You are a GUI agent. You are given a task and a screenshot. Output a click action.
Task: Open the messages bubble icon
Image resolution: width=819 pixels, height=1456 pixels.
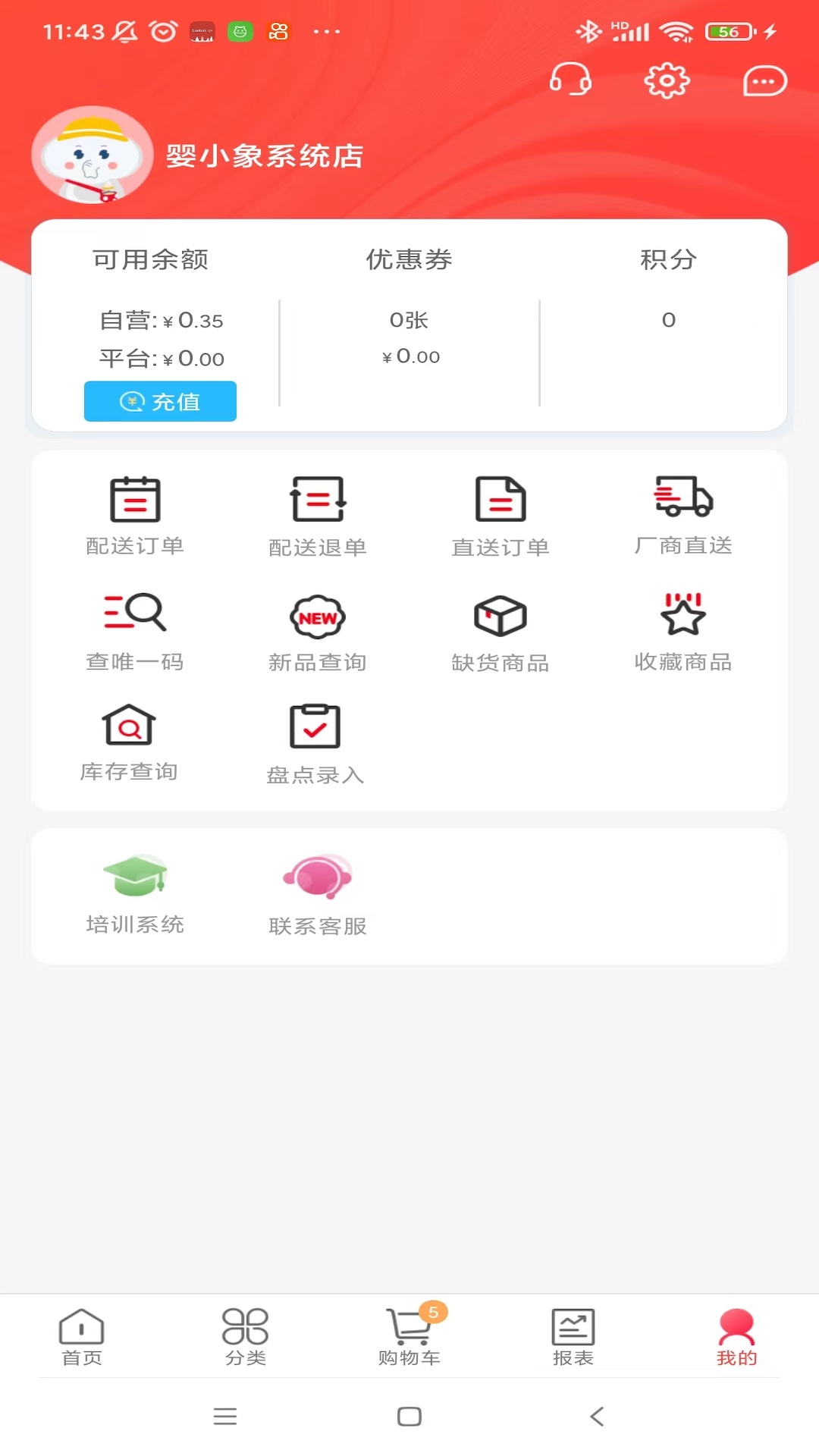[764, 81]
